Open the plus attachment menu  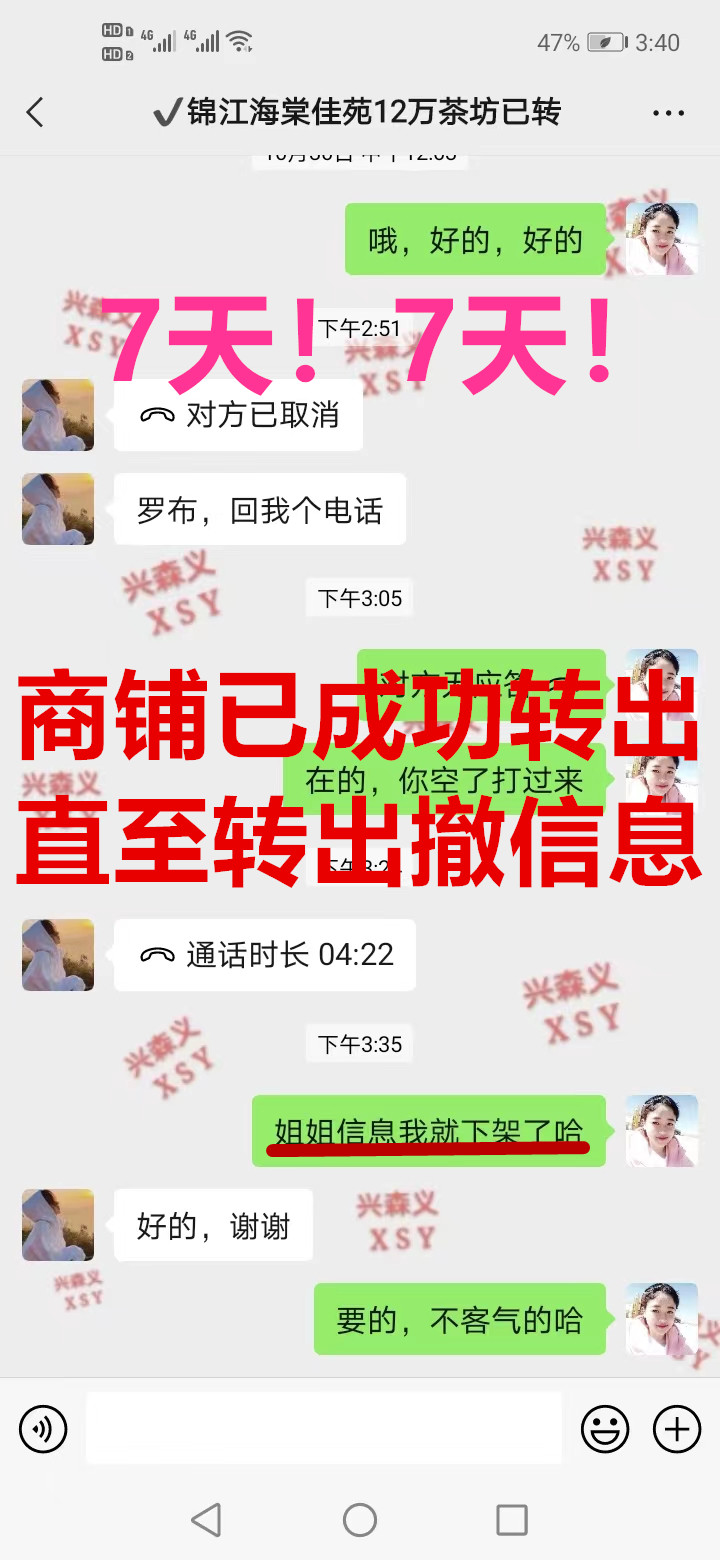pos(677,1429)
